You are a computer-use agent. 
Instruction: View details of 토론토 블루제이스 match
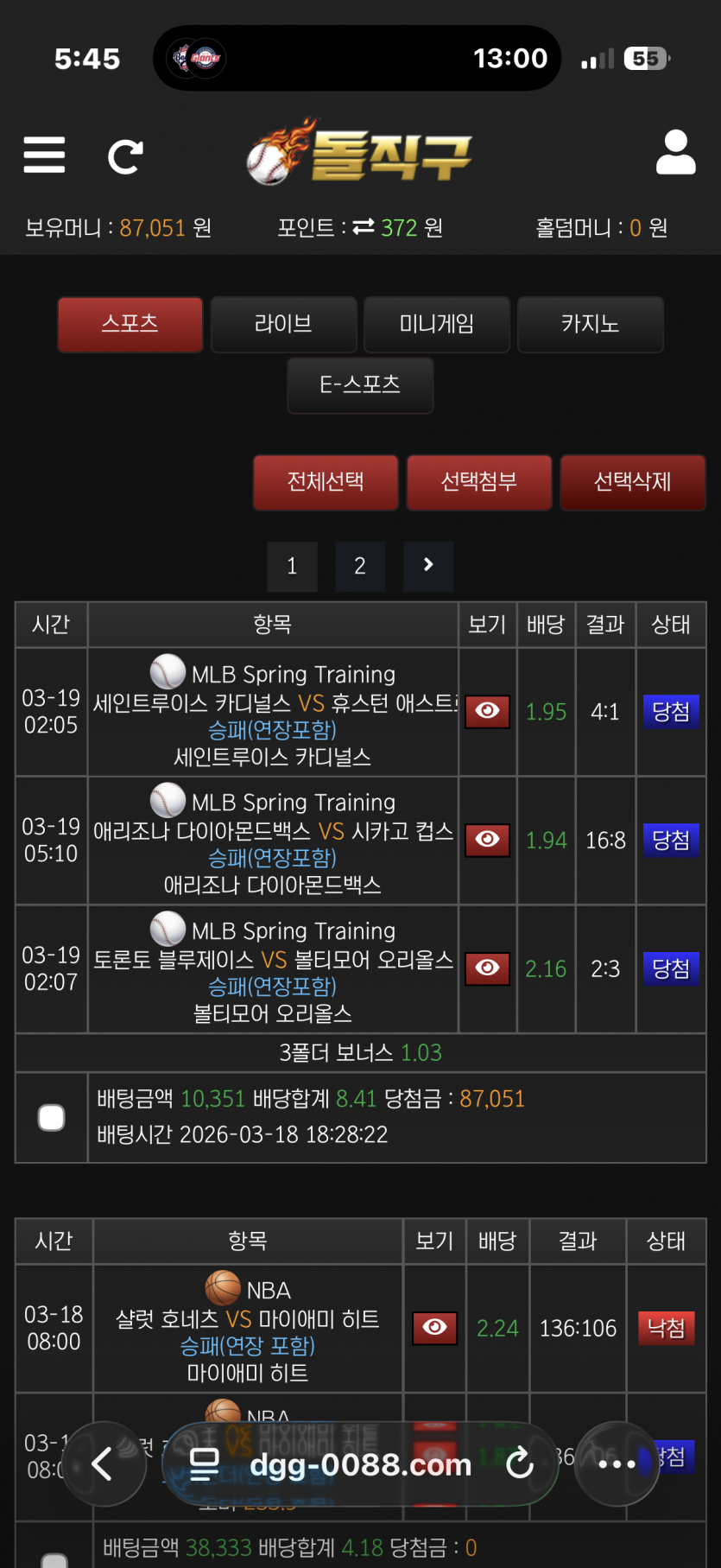click(487, 968)
